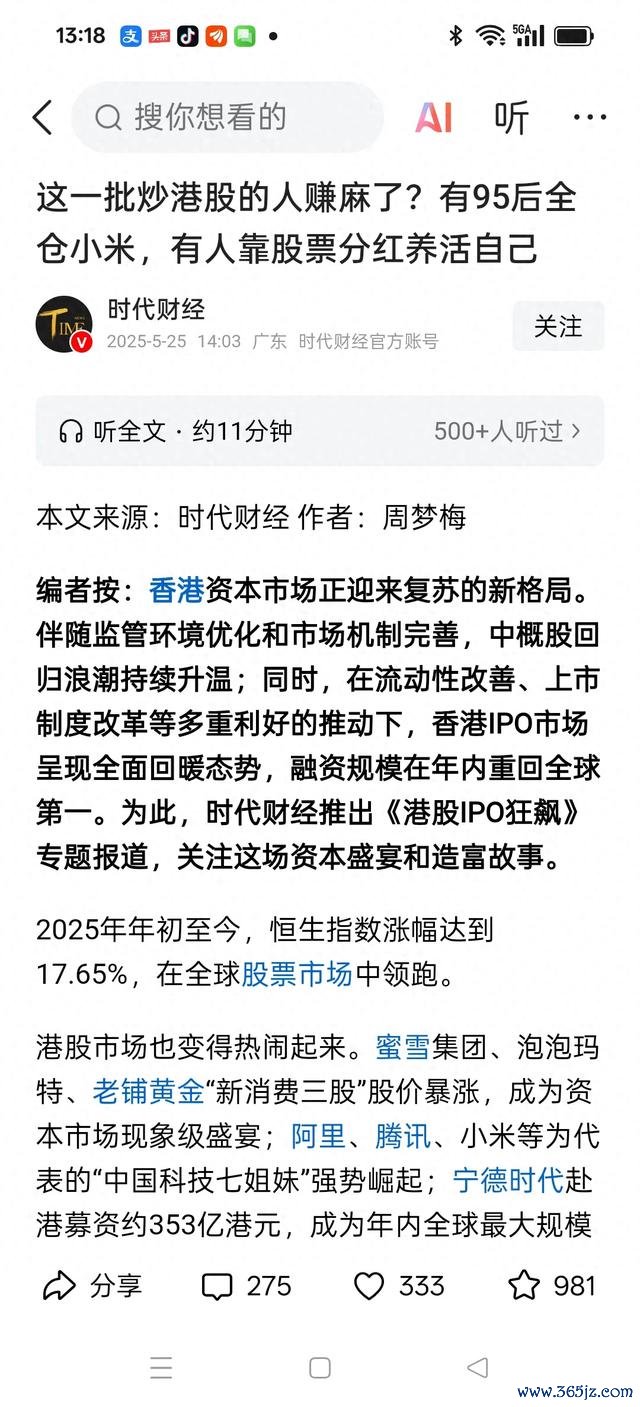
Task: Open the 宁德时代 link
Action: [508, 1180]
